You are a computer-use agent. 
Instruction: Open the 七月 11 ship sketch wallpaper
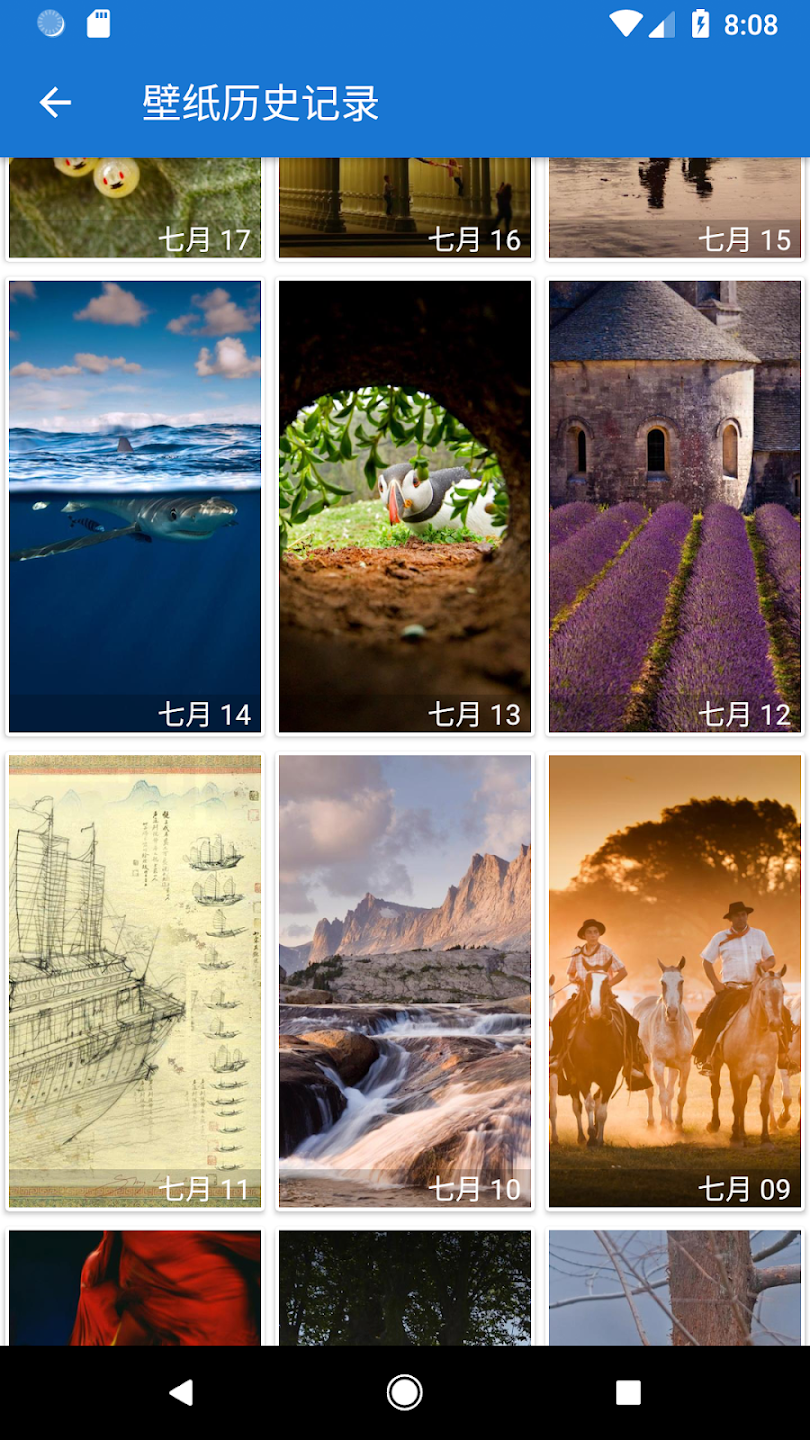[x=135, y=982]
